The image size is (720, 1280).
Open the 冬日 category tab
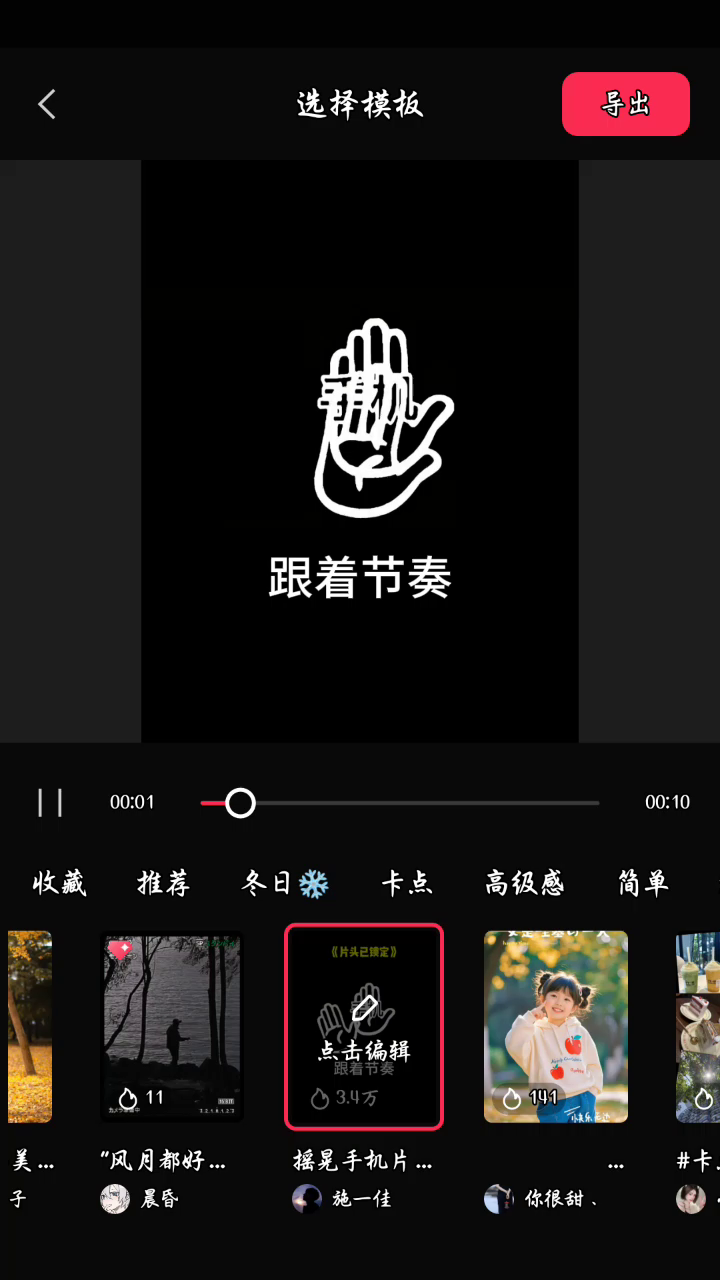coord(285,883)
